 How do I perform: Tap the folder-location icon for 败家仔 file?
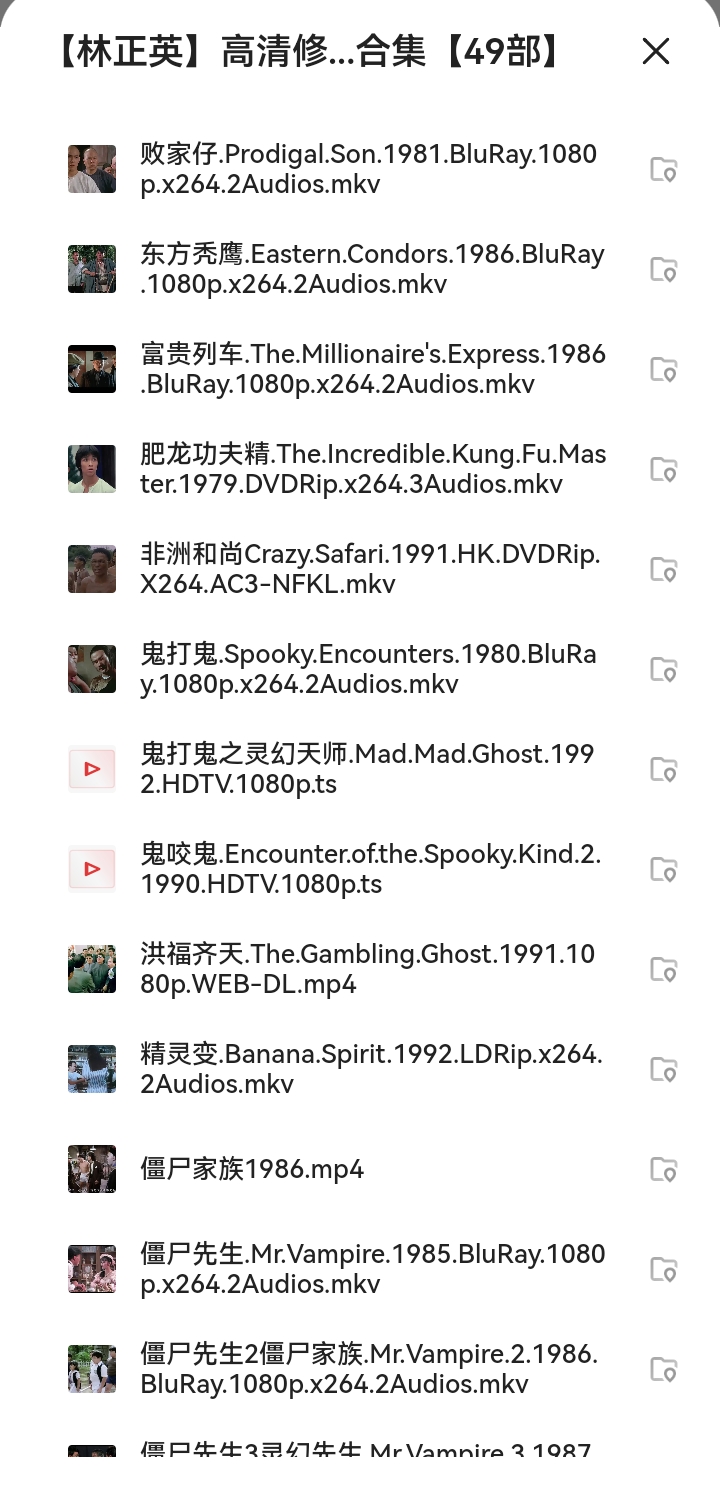[664, 169]
